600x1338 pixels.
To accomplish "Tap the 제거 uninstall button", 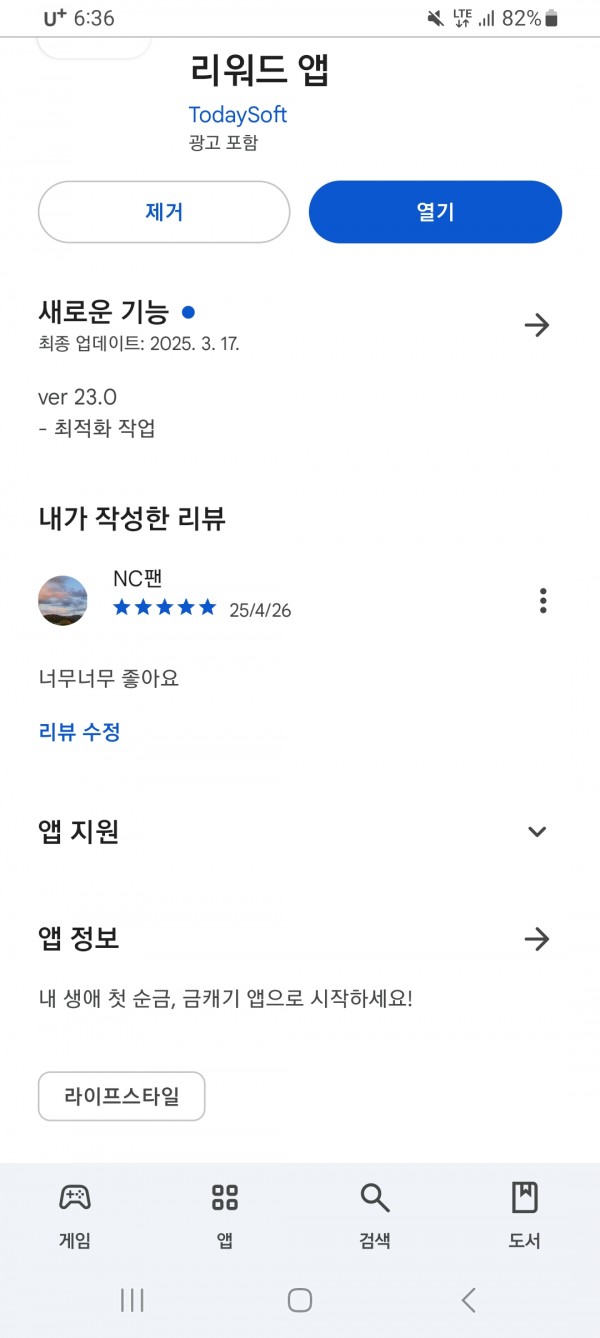I will click(164, 212).
